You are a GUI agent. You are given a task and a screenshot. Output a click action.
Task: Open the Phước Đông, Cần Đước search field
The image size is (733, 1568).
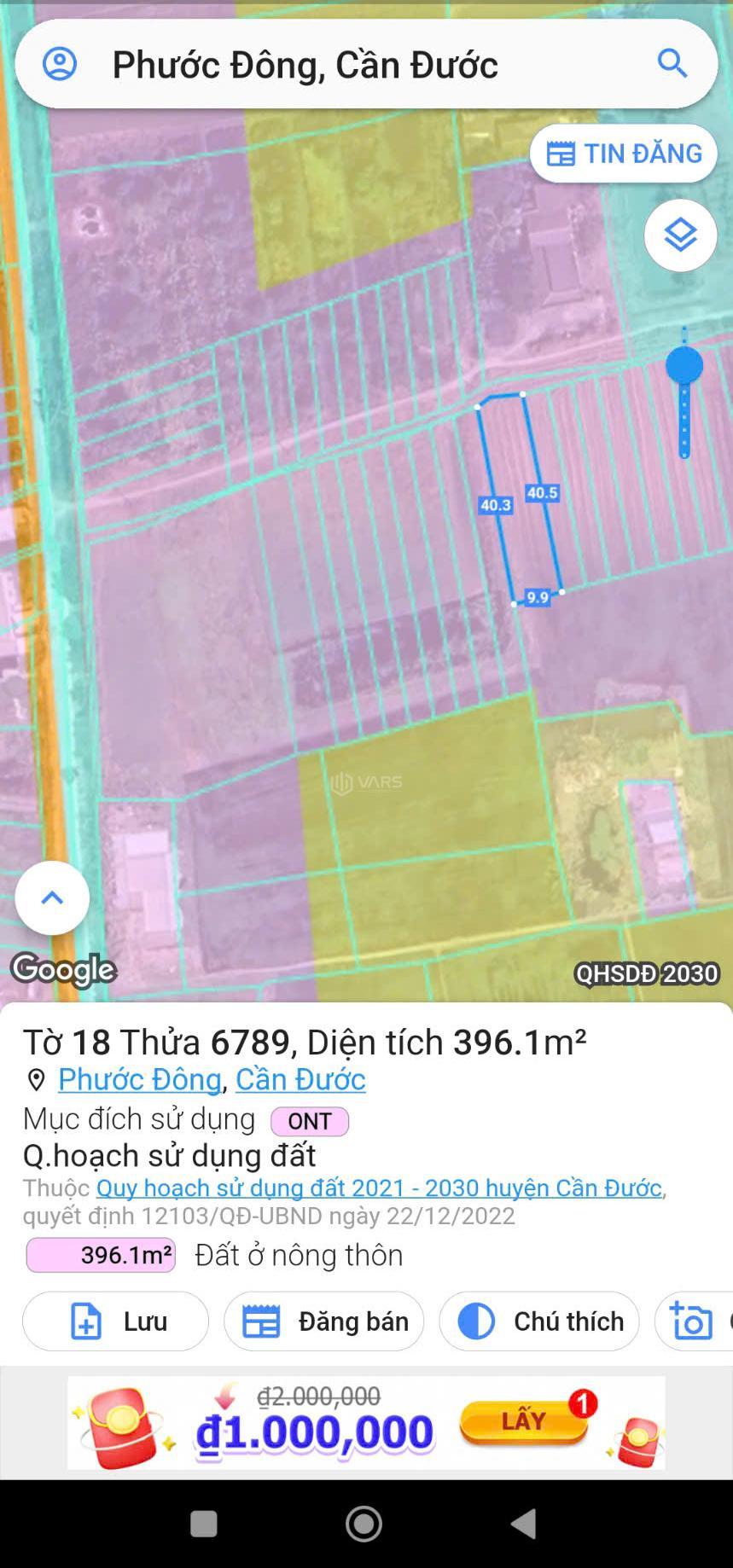click(366, 64)
